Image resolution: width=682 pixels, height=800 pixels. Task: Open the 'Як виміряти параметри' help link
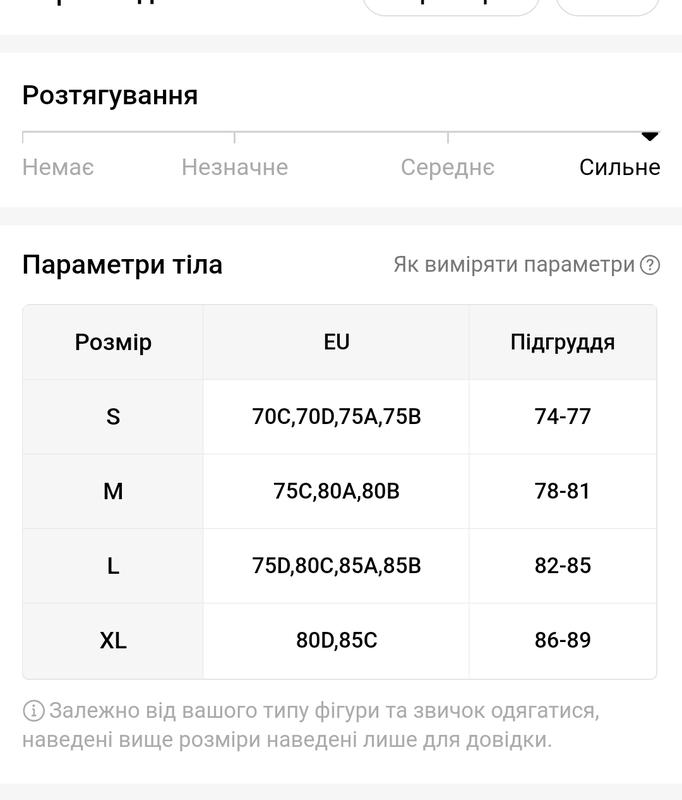pos(526,265)
